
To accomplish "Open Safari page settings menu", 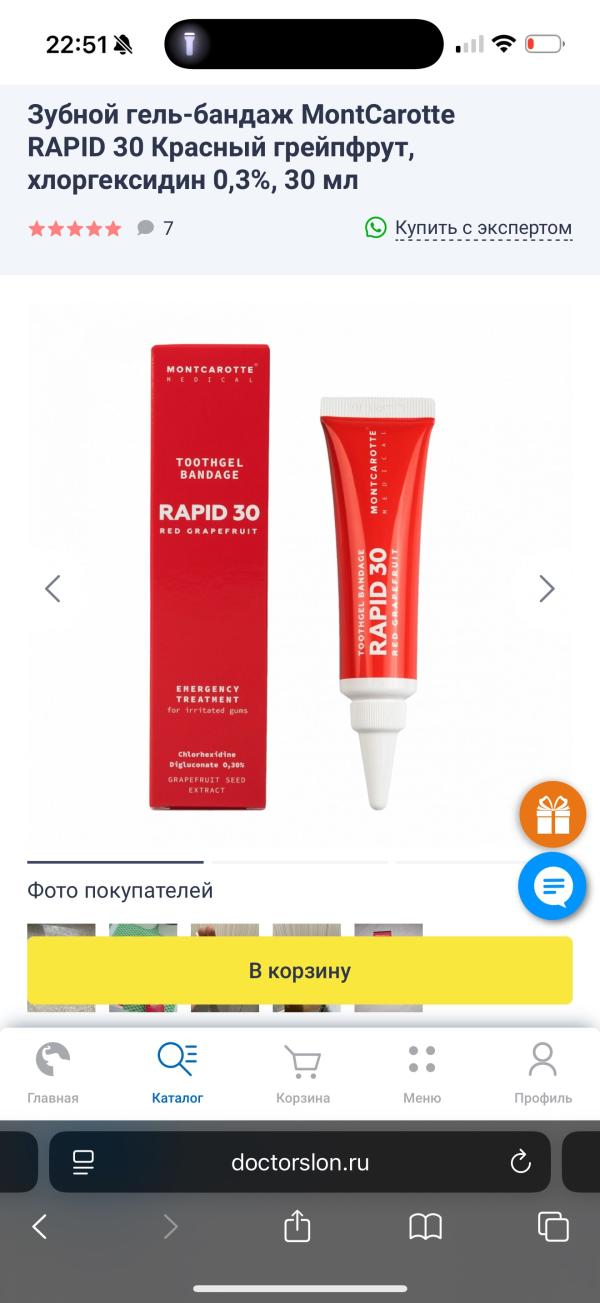I will [x=83, y=1162].
